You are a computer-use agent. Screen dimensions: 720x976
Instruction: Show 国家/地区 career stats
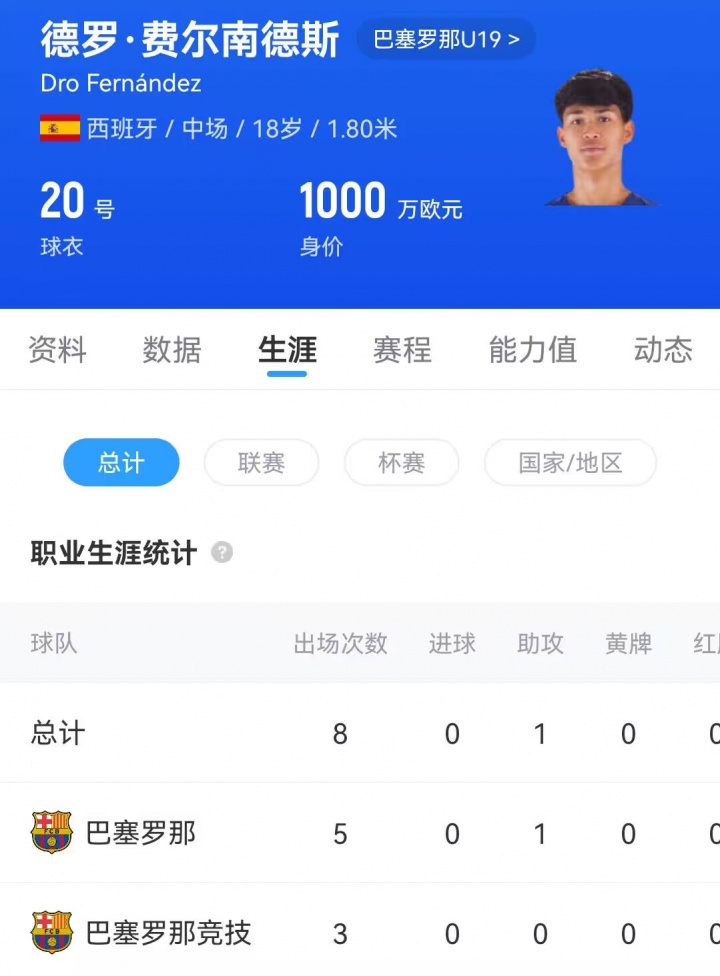click(570, 463)
